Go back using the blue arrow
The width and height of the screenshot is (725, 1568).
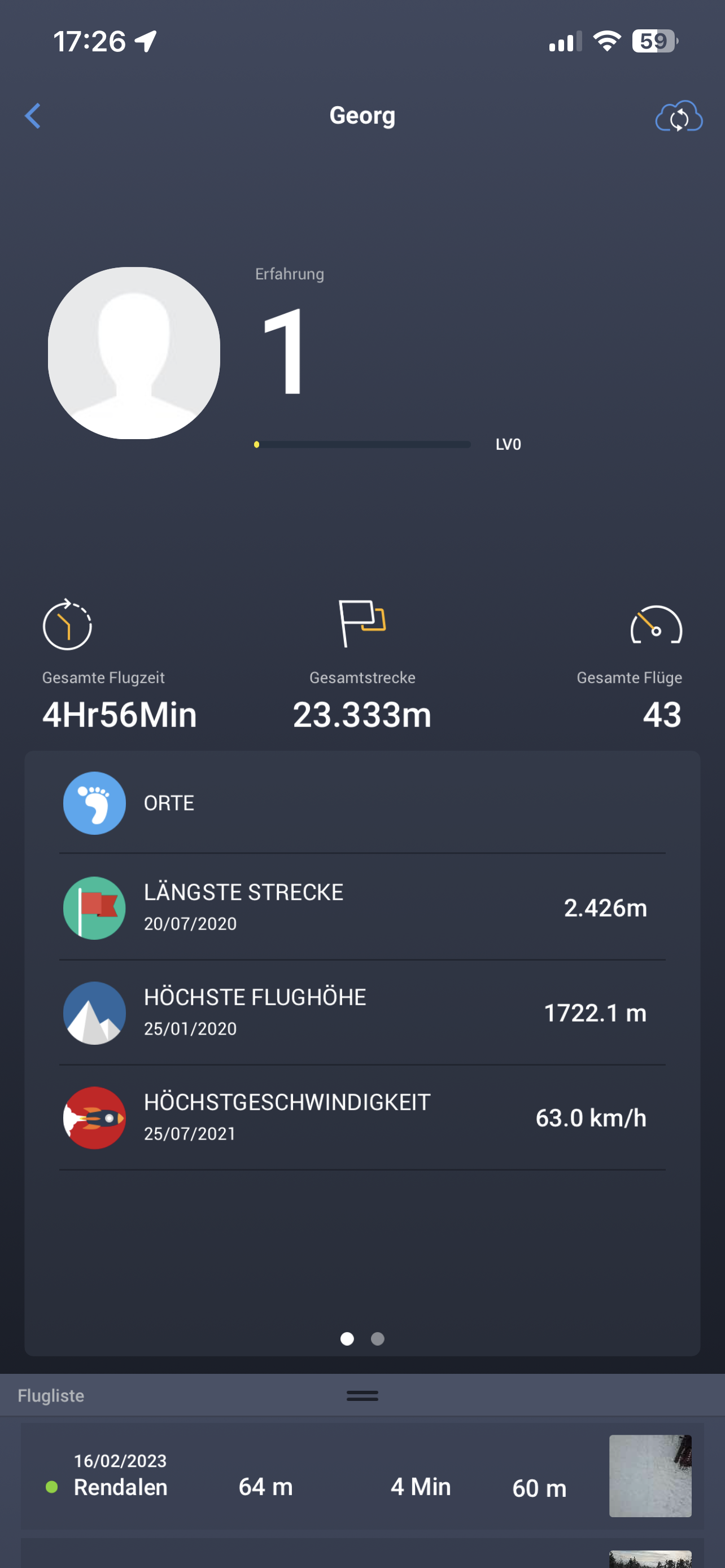[33, 116]
